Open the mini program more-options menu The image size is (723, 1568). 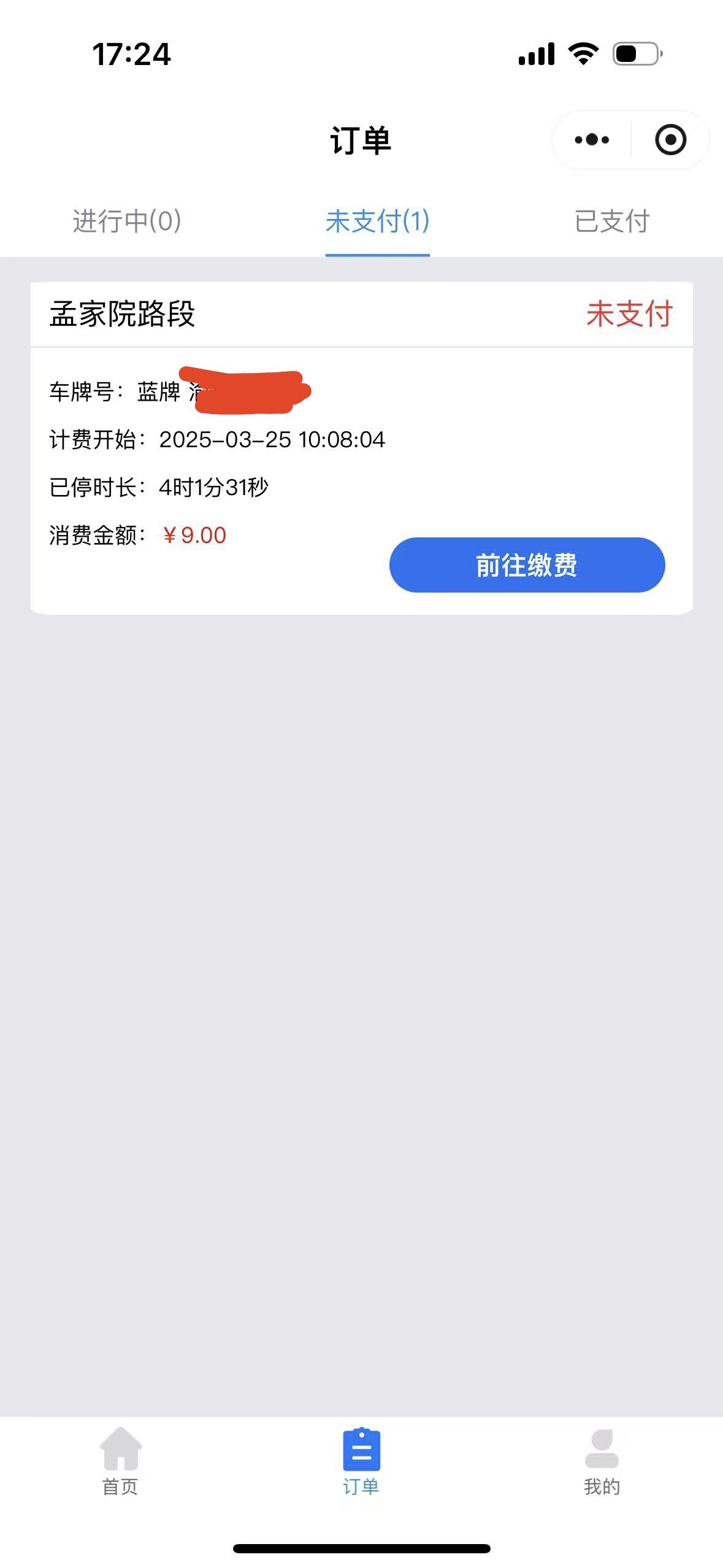(x=592, y=140)
